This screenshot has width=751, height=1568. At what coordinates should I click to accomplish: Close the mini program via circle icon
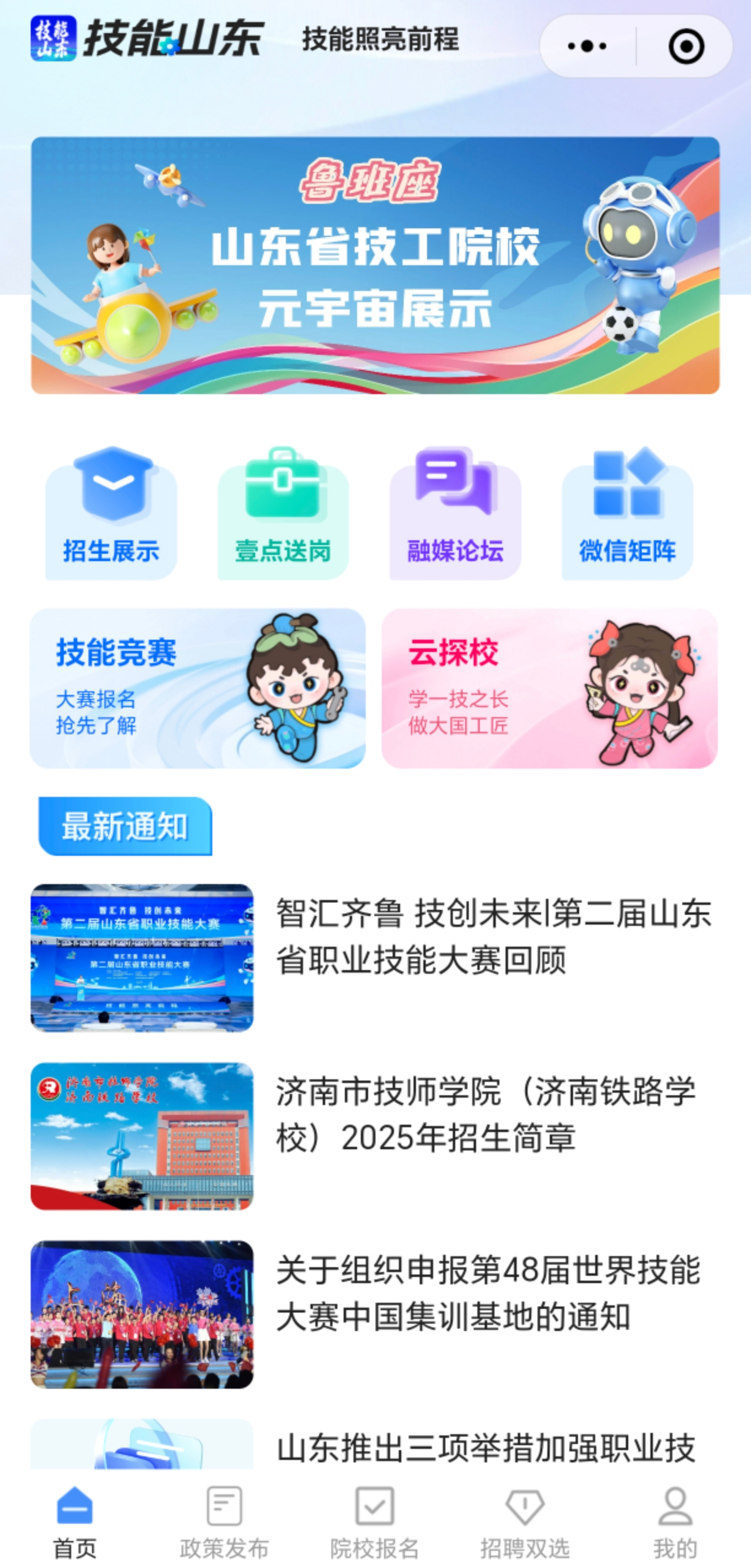coord(685,47)
